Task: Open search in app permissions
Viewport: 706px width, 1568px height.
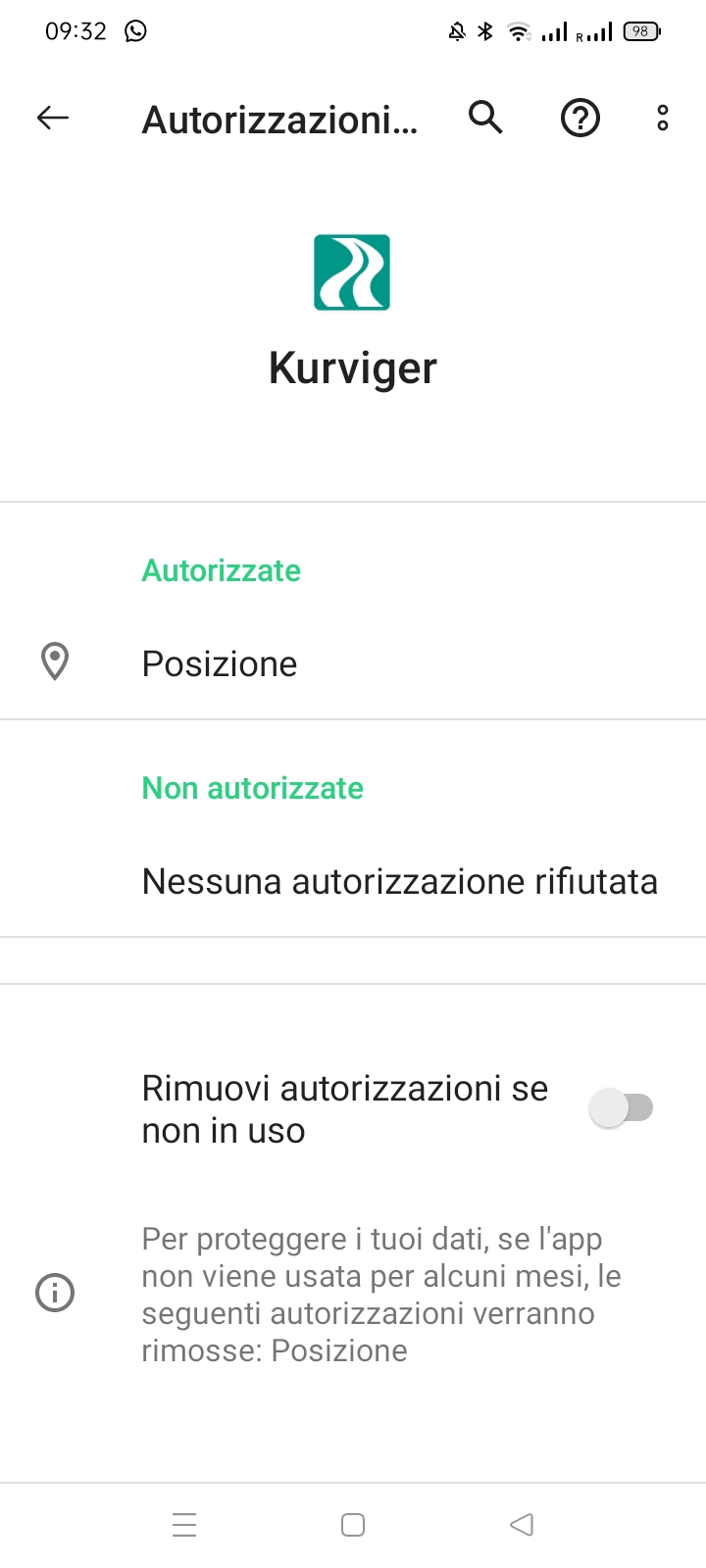Action: click(x=485, y=118)
